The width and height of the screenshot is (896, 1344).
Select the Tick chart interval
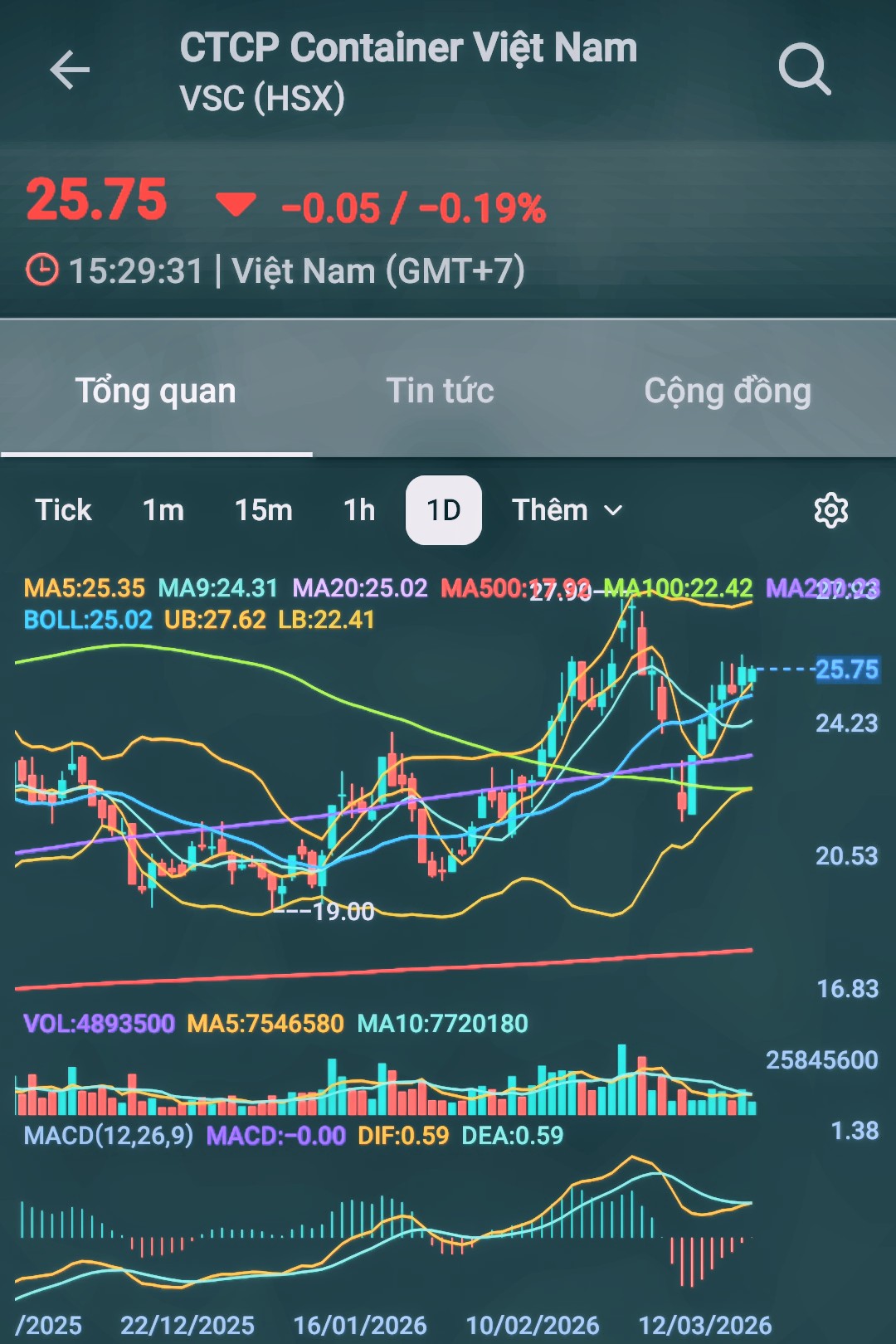point(63,510)
